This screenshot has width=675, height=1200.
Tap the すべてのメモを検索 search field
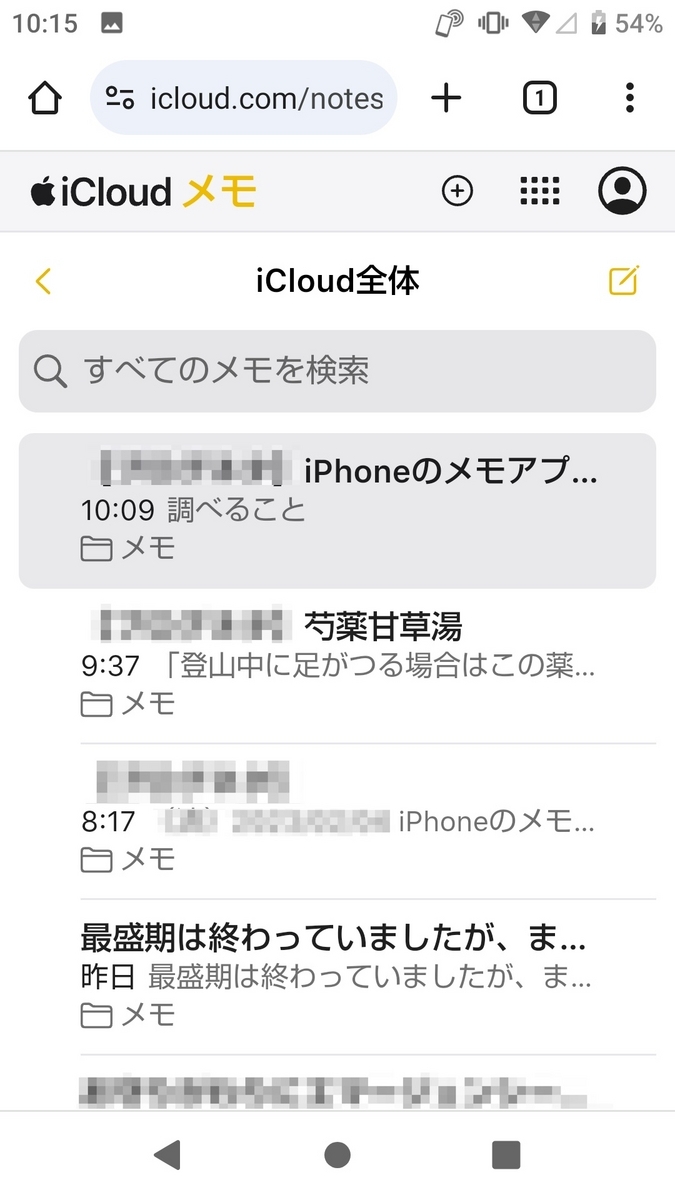click(x=337, y=371)
